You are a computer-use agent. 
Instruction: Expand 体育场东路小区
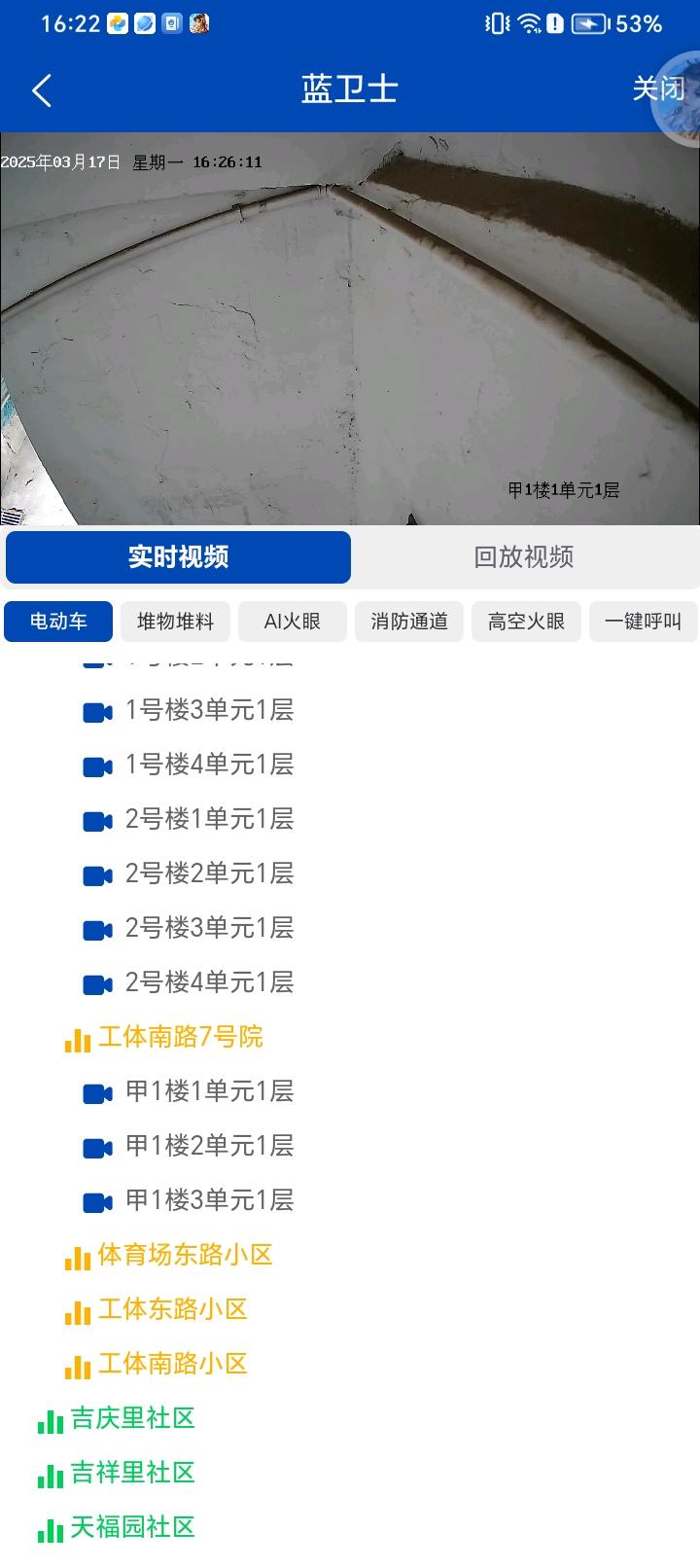169,1256
